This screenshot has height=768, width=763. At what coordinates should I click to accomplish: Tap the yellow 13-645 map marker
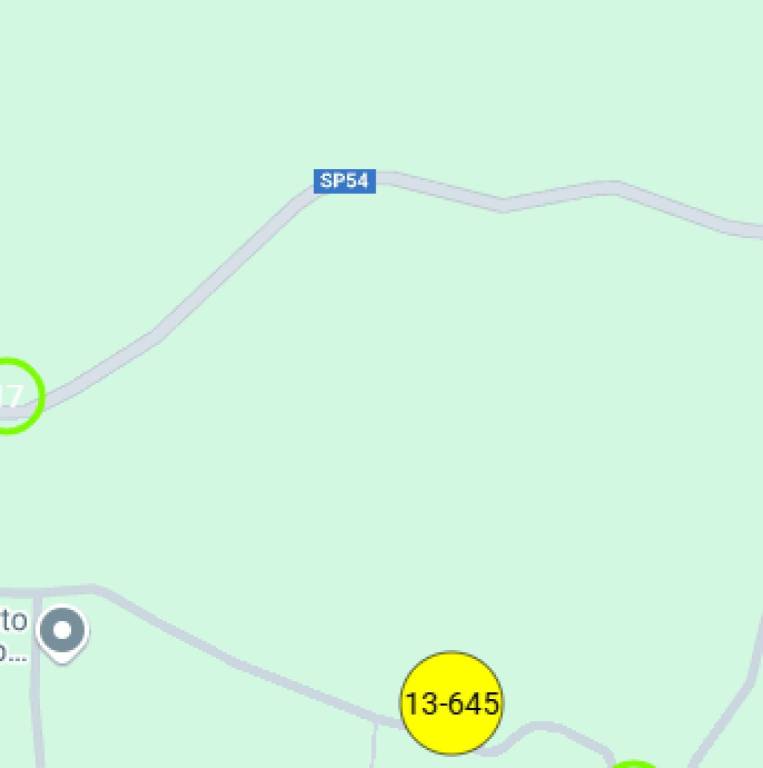(451, 703)
